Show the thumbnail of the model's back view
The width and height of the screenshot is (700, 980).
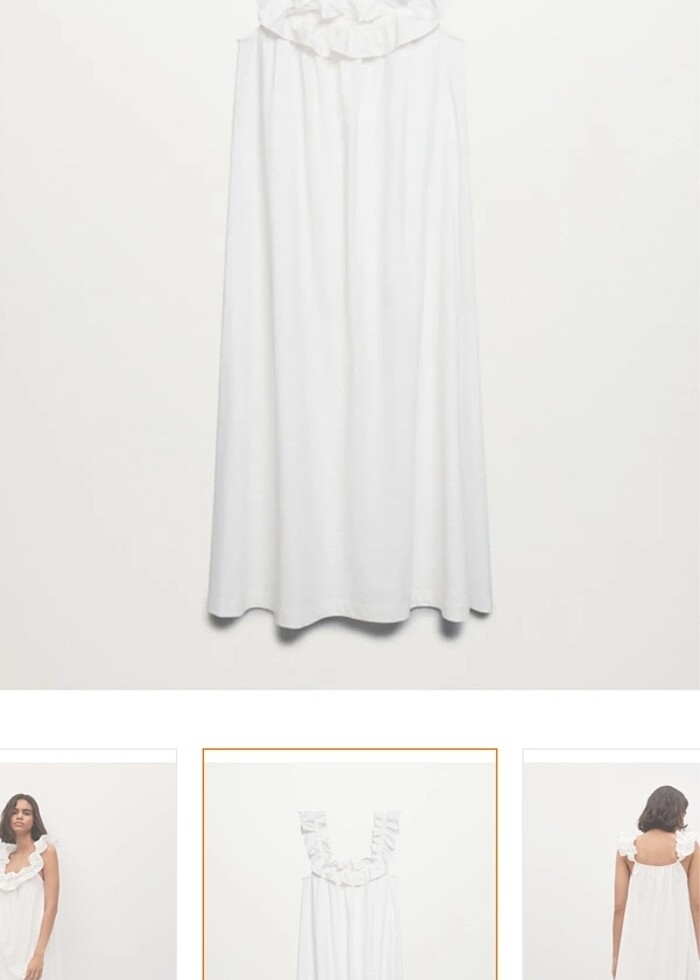612,865
